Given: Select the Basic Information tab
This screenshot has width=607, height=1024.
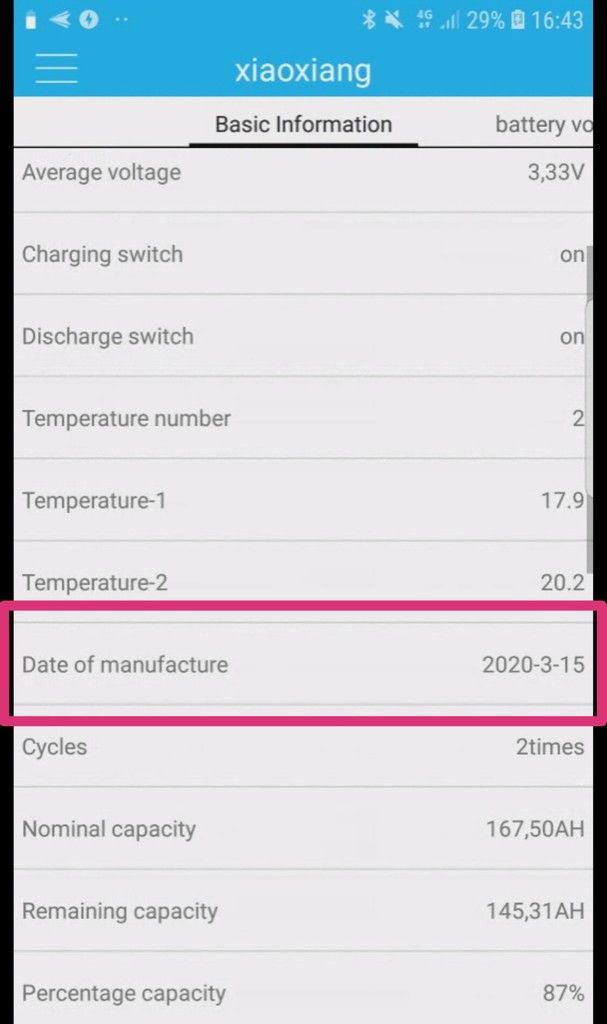Looking at the screenshot, I should pyautogui.click(x=303, y=124).
